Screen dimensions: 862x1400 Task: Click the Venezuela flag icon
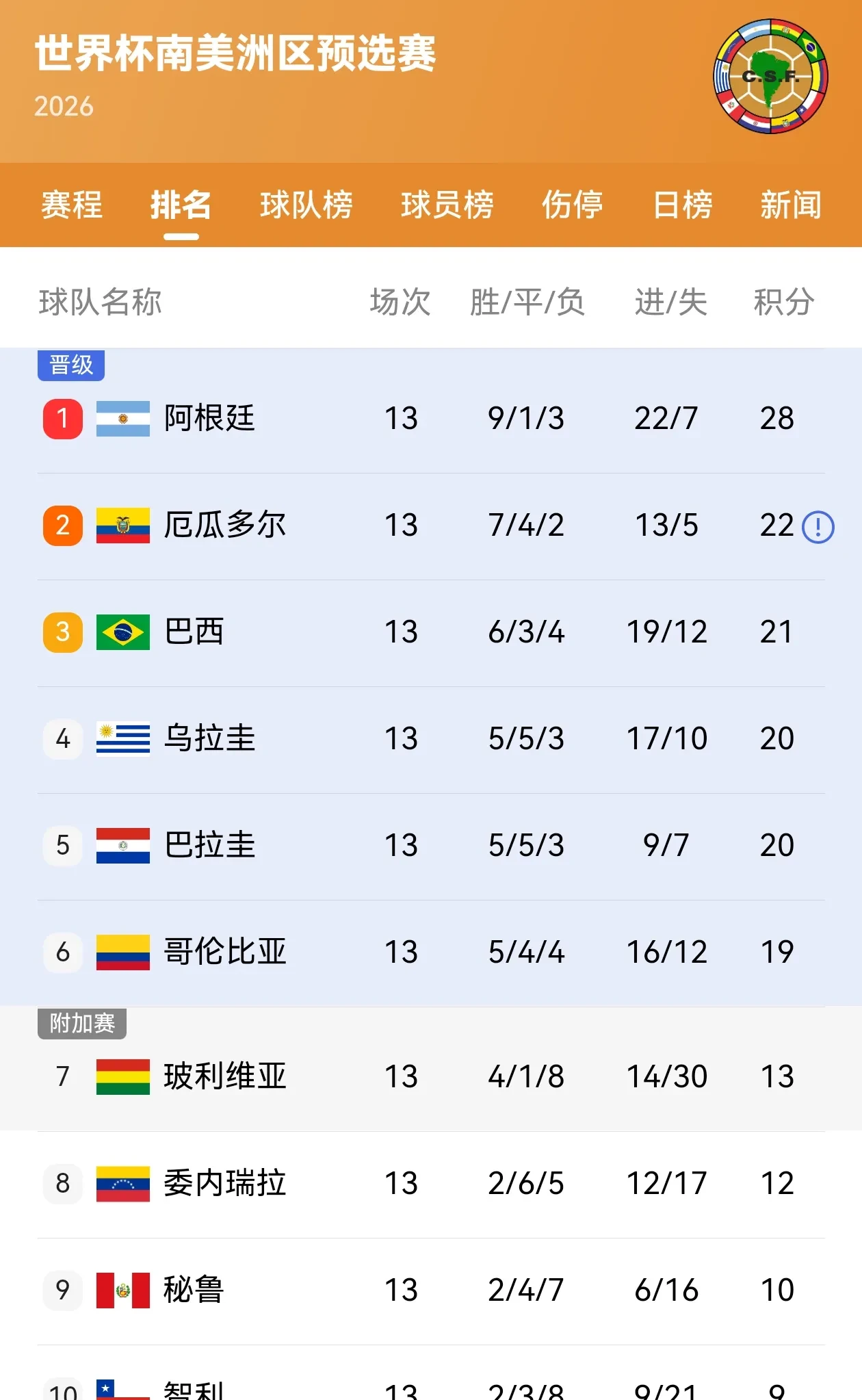122,1183
